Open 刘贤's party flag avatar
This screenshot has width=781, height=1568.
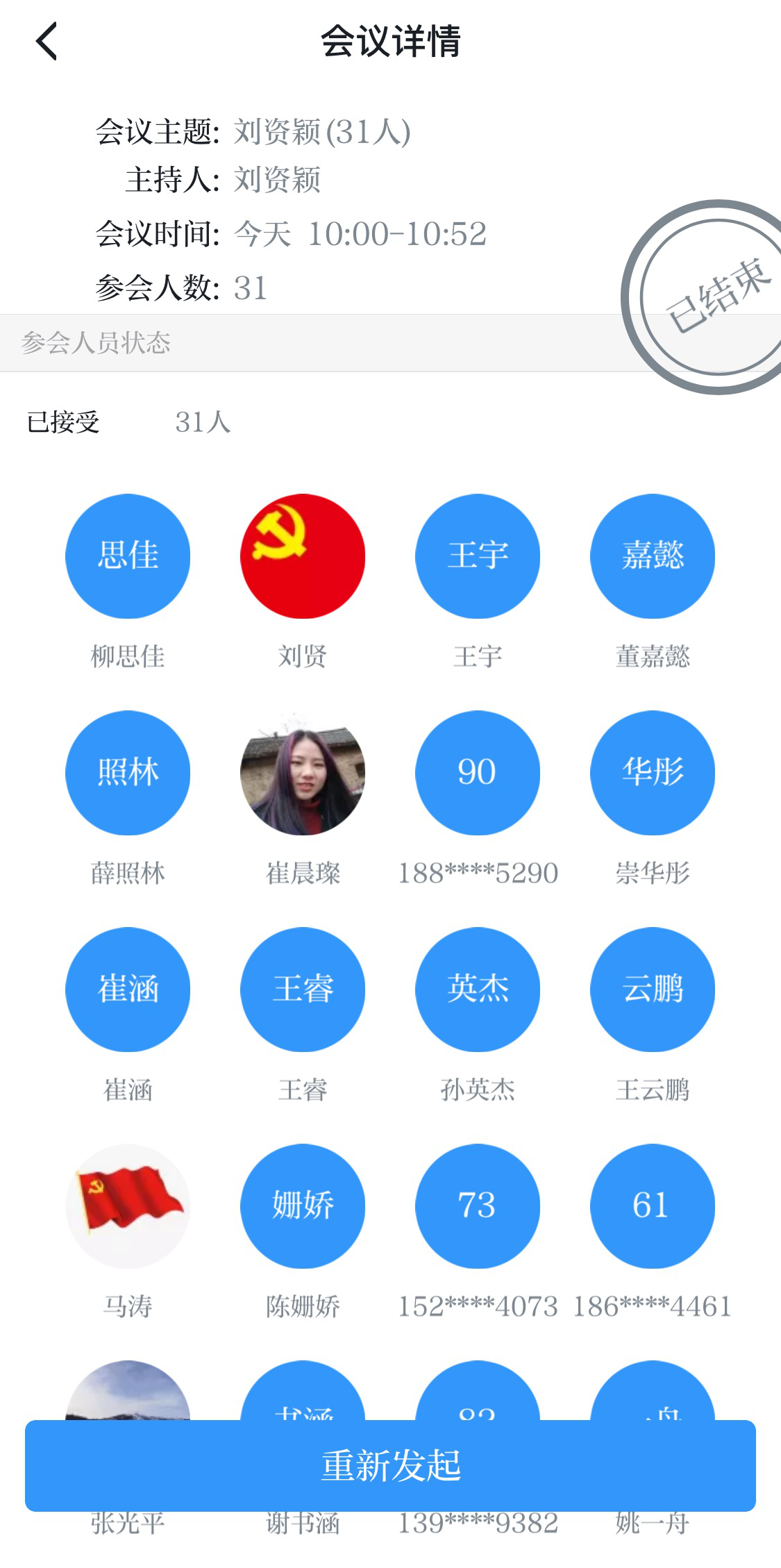coord(303,556)
